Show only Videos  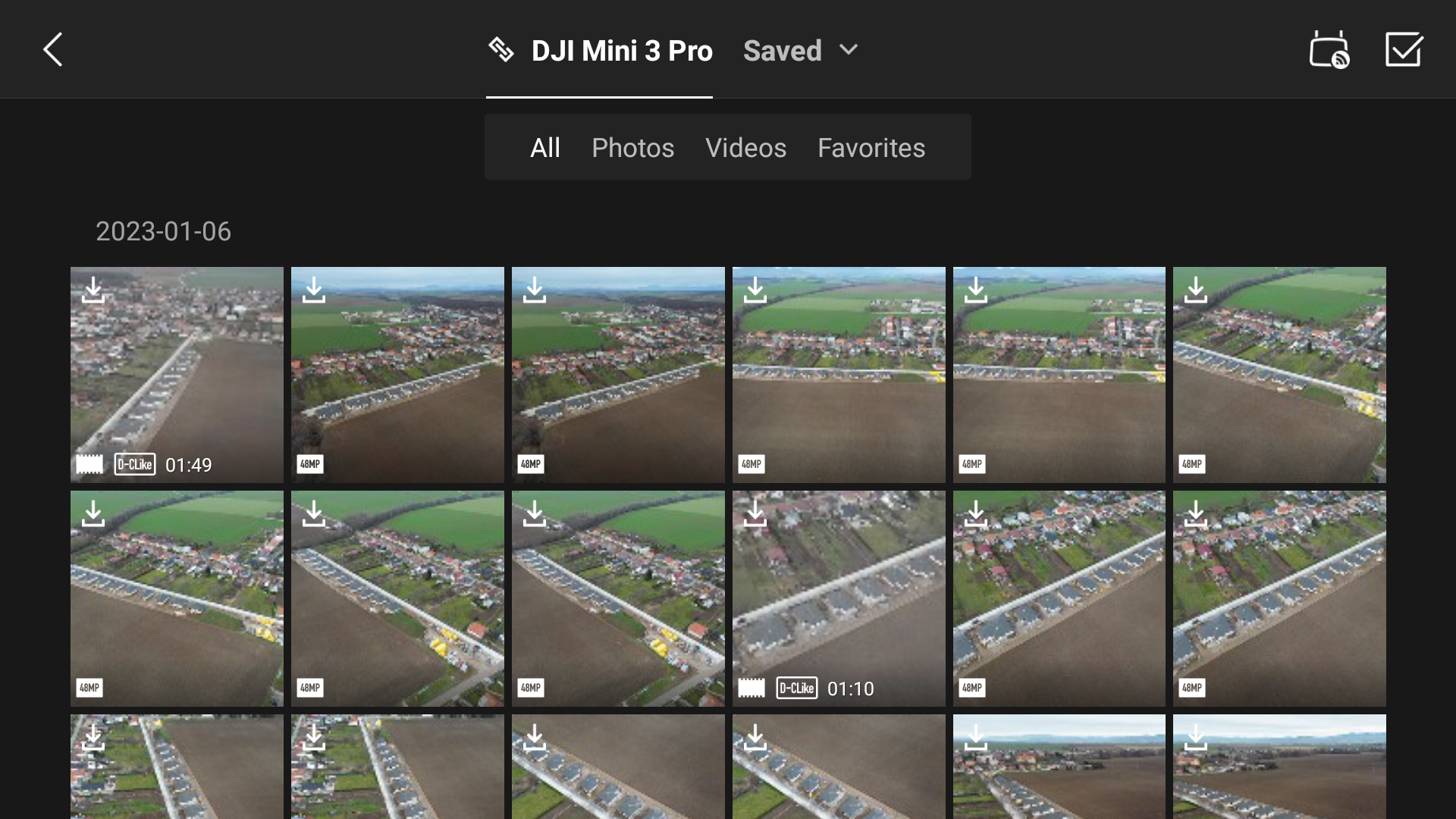point(745,148)
